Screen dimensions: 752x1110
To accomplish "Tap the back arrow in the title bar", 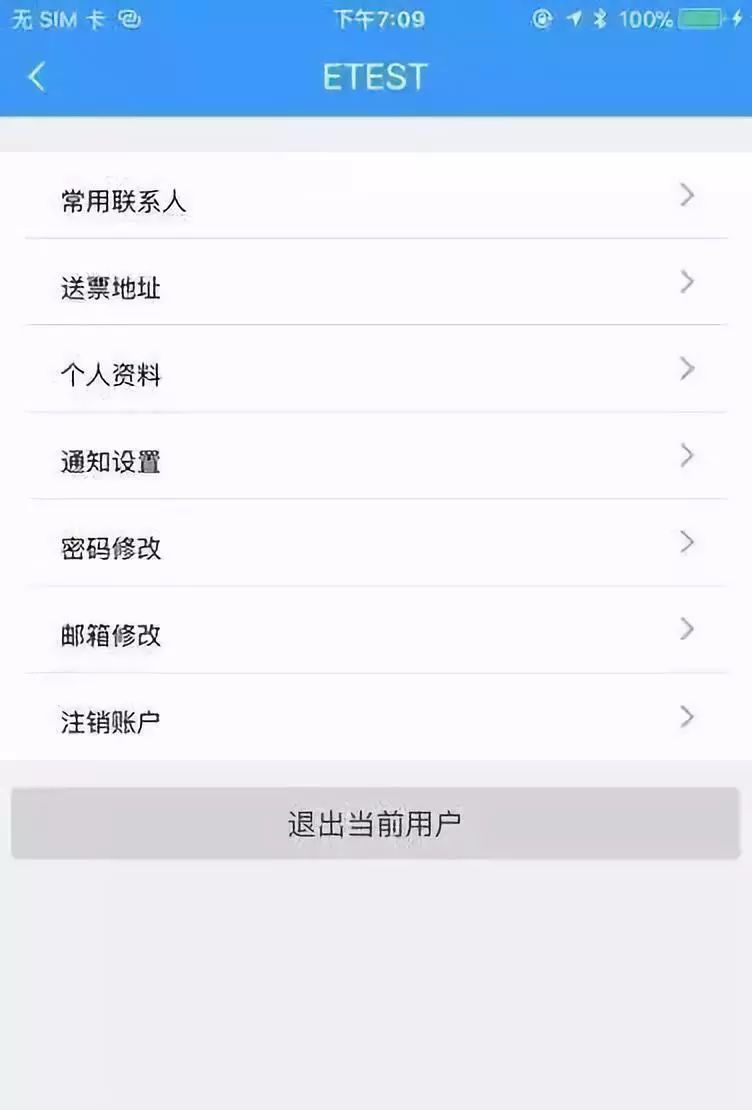I will coord(36,77).
